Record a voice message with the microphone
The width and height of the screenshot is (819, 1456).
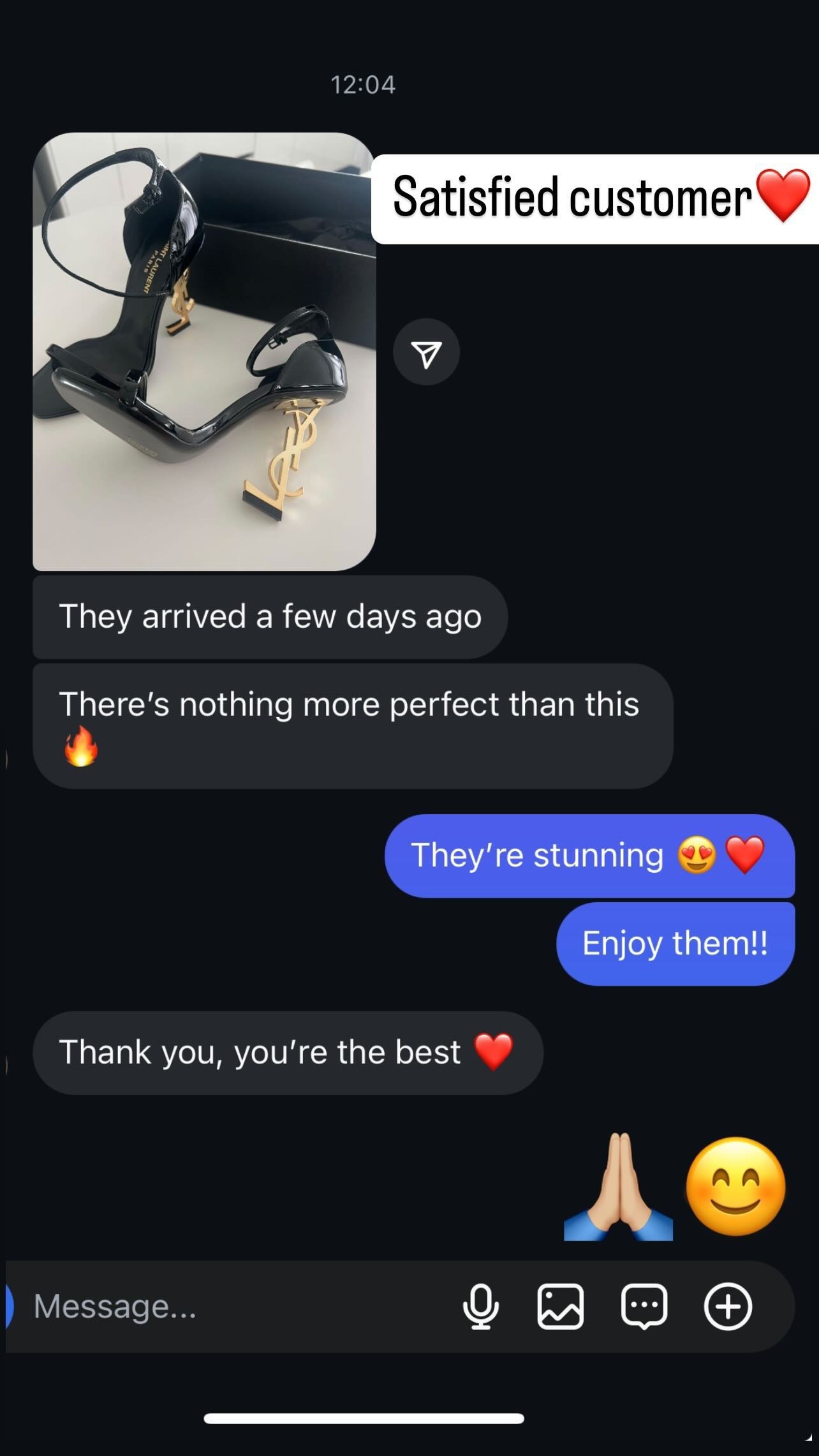480,1306
